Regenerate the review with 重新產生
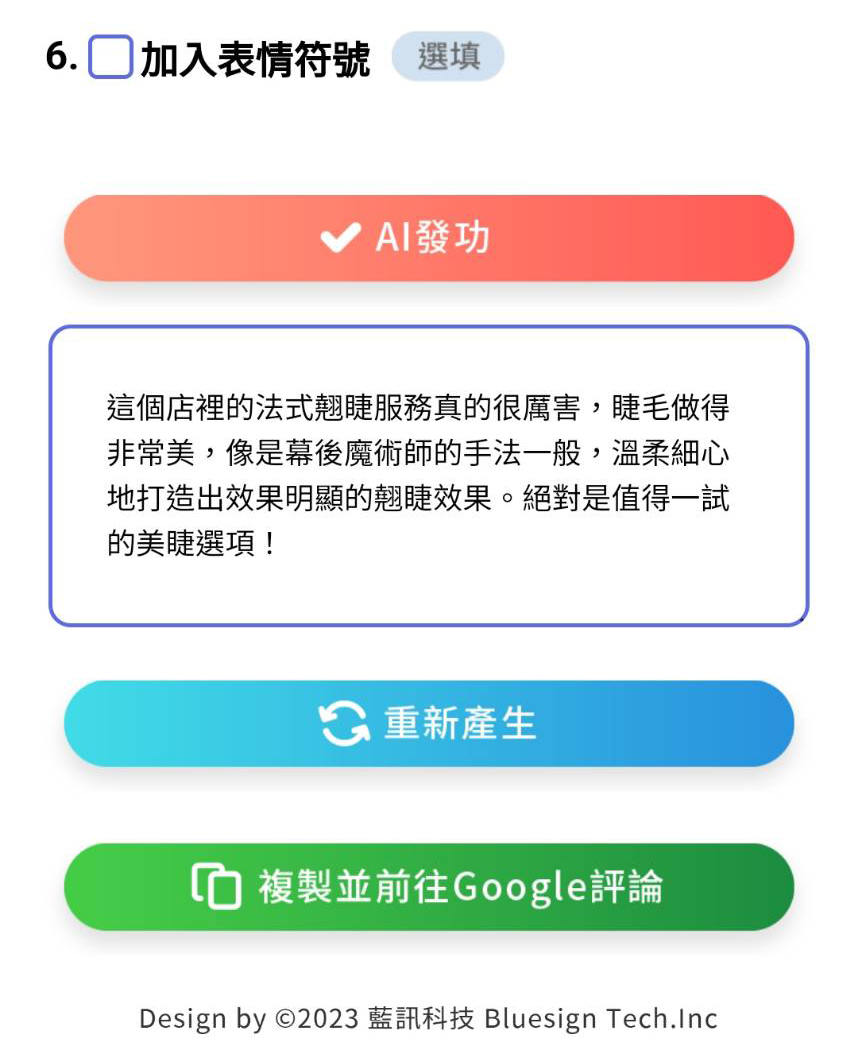Viewport: 858px width, 1061px height. [x=428, y=724]
